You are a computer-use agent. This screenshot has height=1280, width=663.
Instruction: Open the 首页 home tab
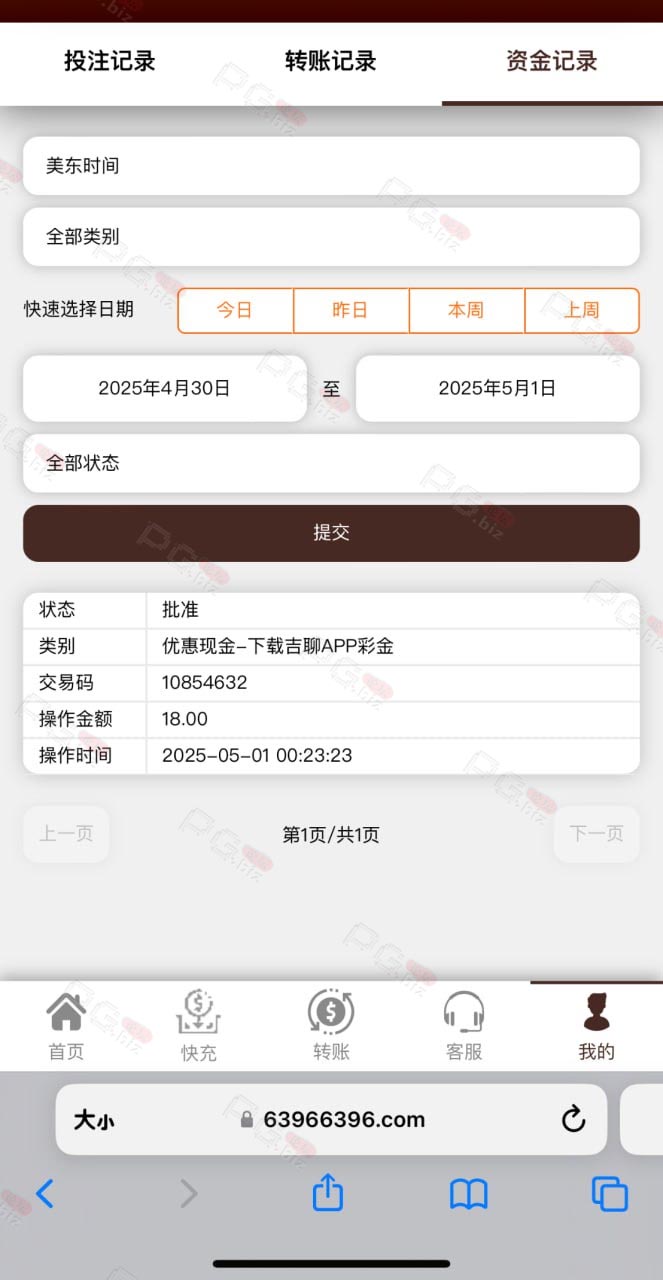pyautogui.click(x=66, y=1026)
